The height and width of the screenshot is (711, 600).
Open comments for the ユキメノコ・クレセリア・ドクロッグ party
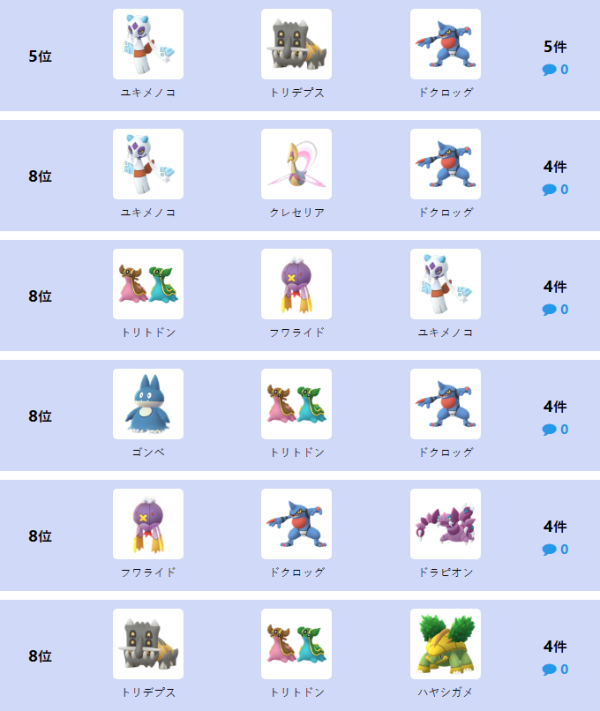(x=555, y=189)
